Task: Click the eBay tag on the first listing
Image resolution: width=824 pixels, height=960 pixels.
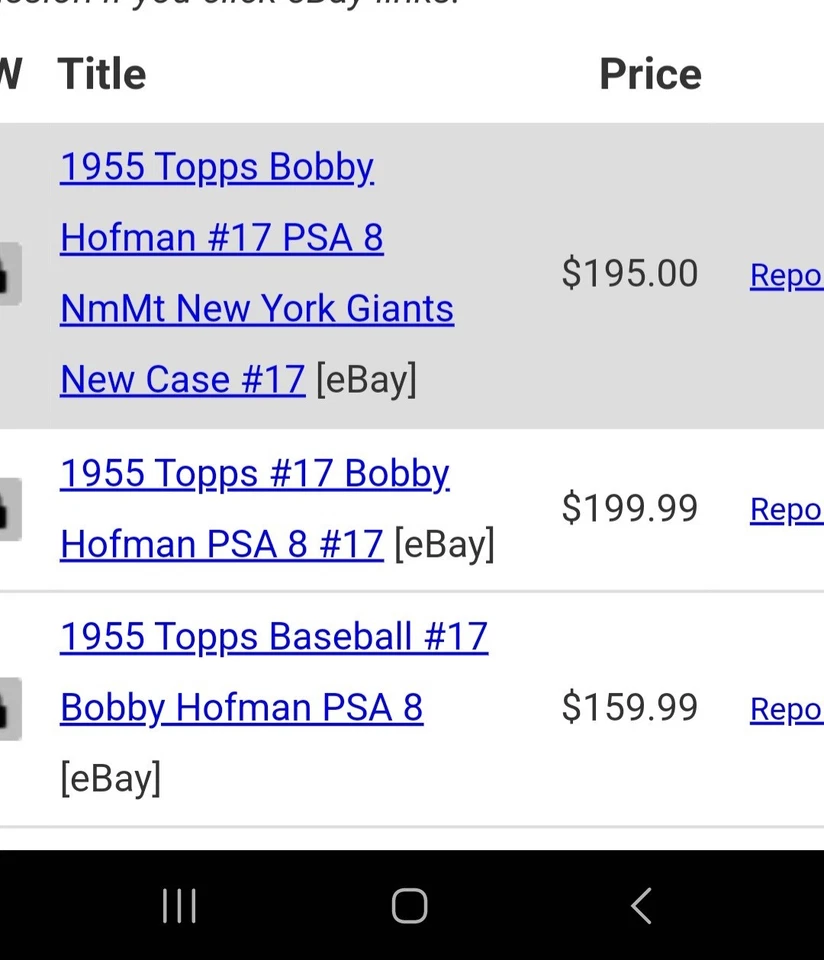Action: pyautogui.click(x=366, y=379)
